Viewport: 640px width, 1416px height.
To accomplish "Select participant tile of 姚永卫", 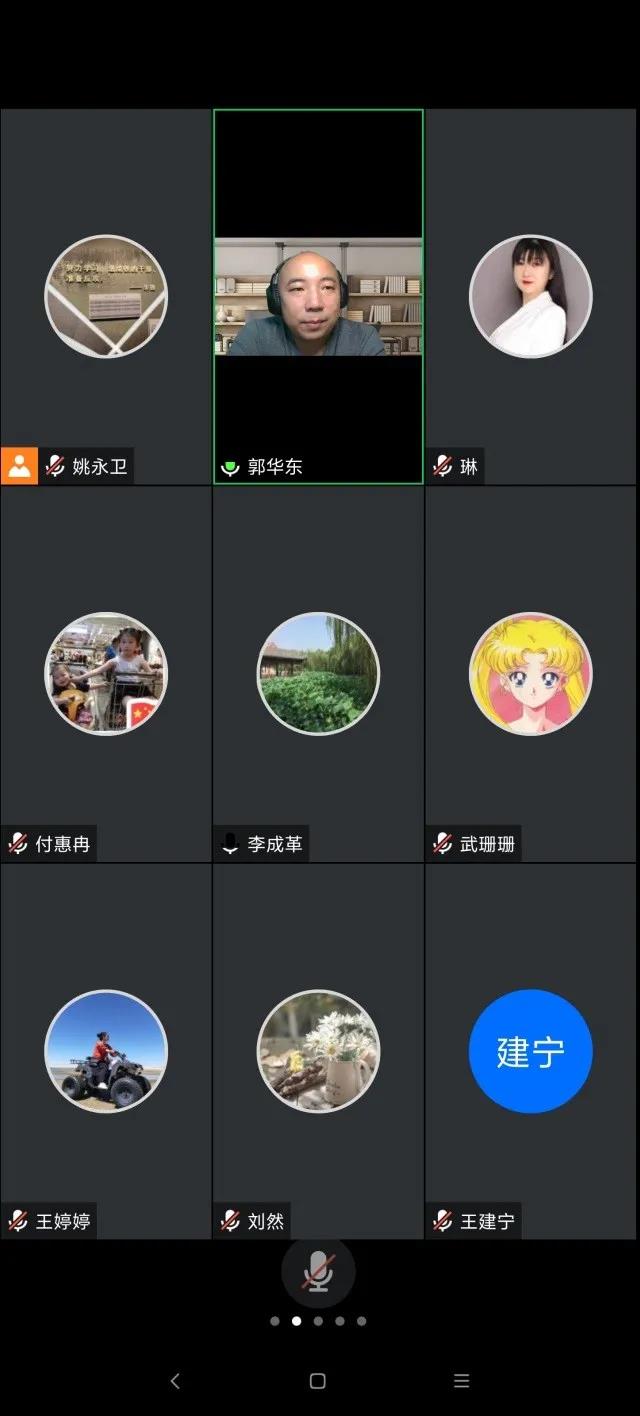I will (106, 297).
